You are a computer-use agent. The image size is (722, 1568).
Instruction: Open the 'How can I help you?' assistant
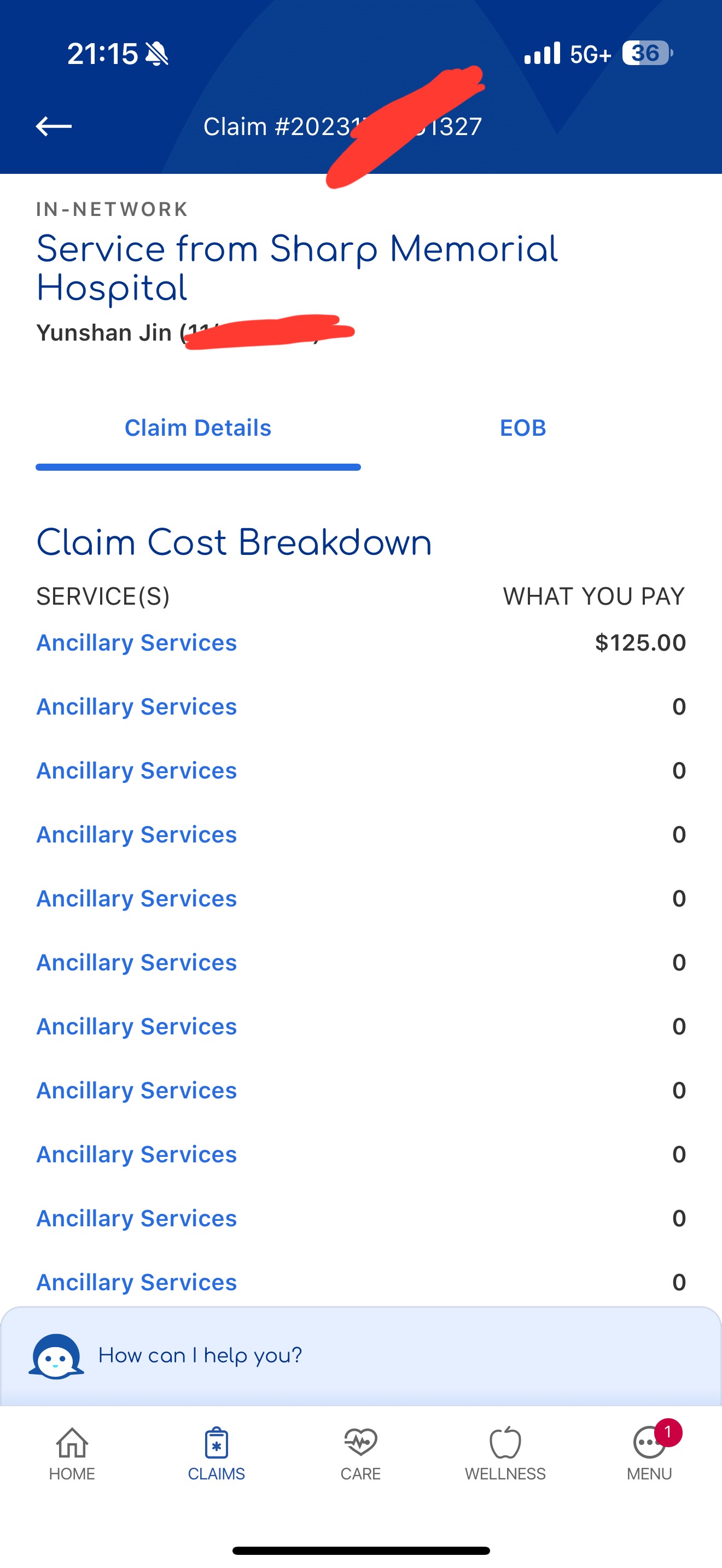pos(200,1355)
